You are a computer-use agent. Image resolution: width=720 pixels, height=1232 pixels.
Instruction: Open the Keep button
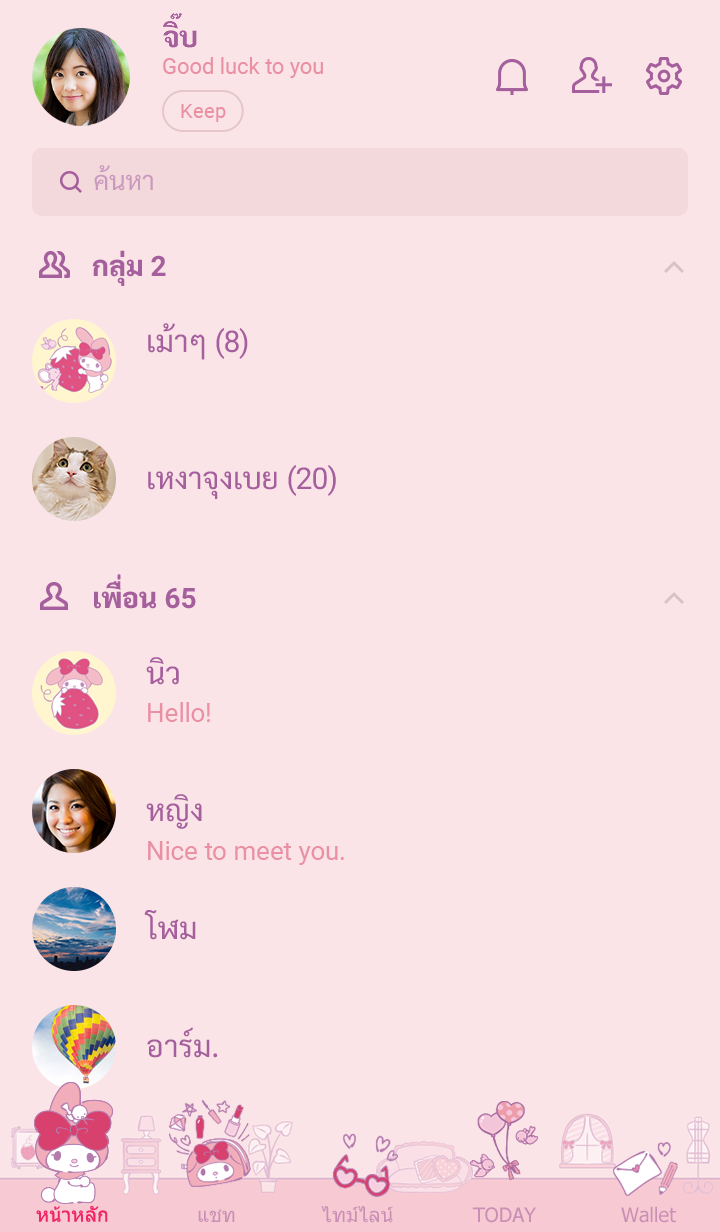203,111
